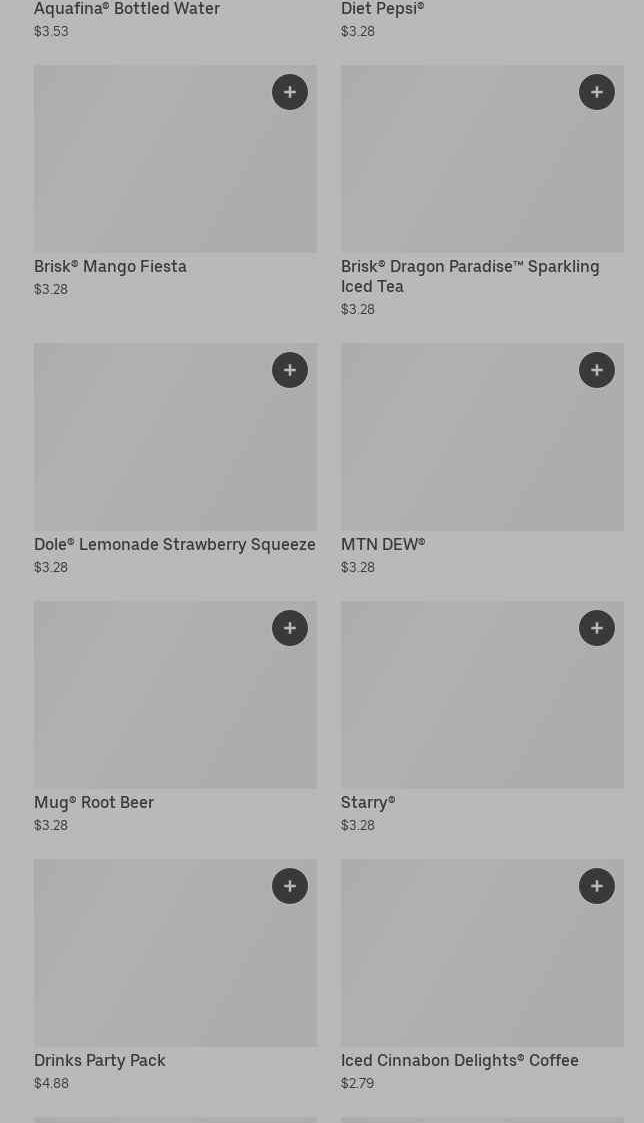Viewport: 644px width, 1123px height.
Task: Add Starry to the order
Action: click(x=597, y=628)
